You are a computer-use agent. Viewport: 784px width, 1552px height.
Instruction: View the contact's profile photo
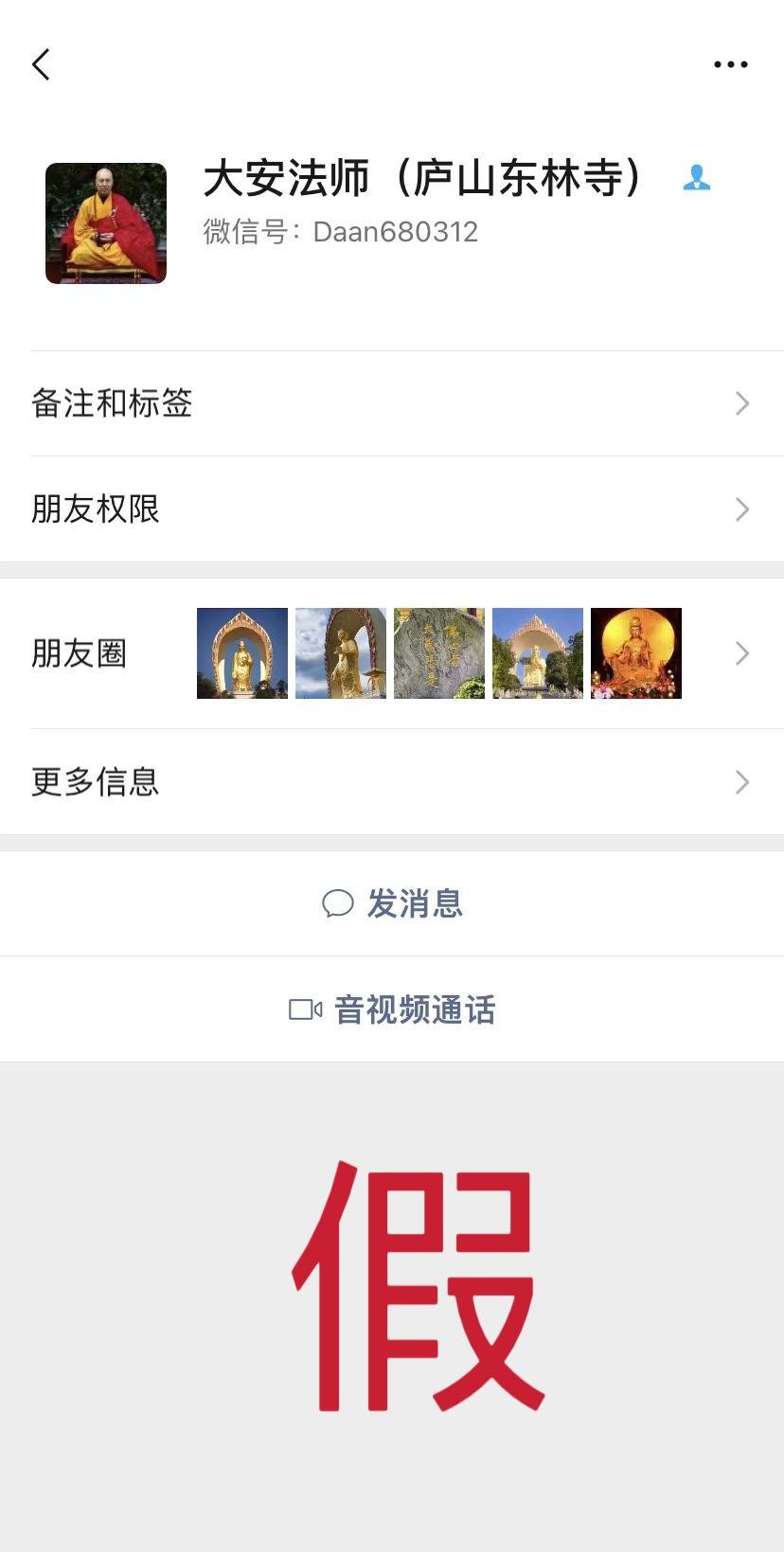106,223
